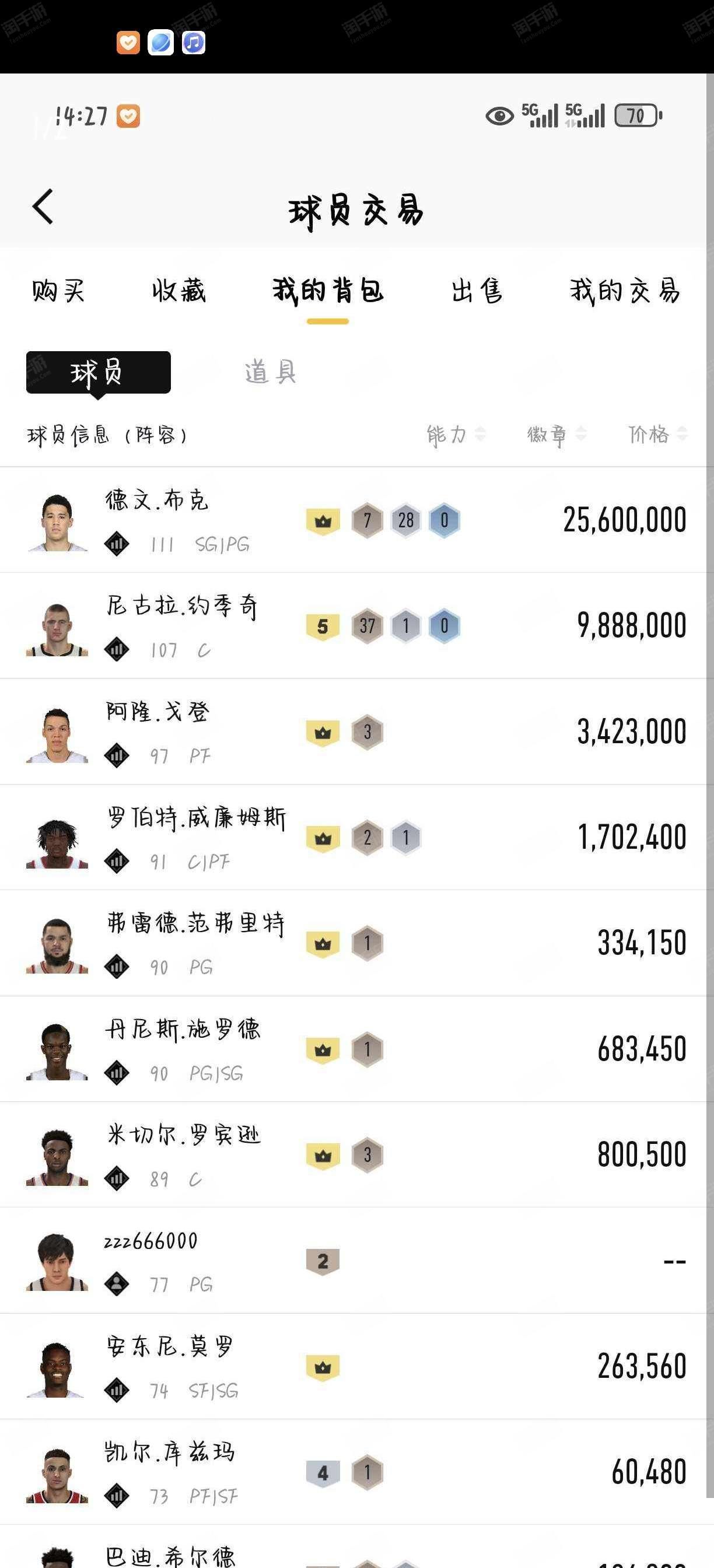The width and height of the screenshot is (714, 1568).
Task: Sort players by 能力
Action: [x=456, y=435]
